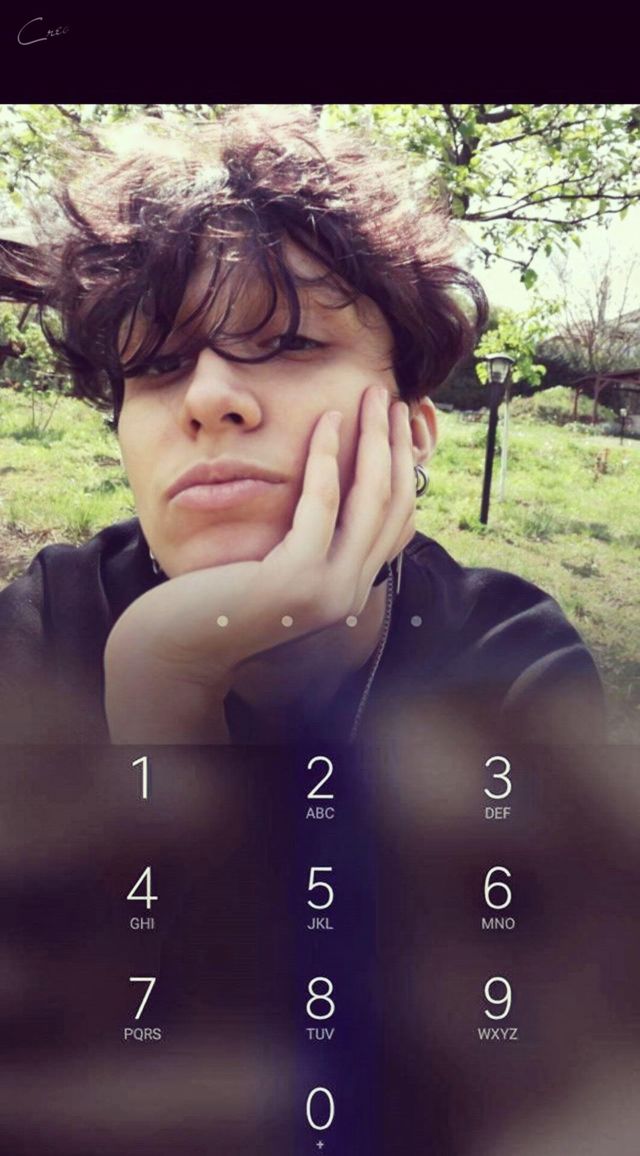640x1156 pixels.
Task: Tap the 5 JKL key
Action: 320,898
